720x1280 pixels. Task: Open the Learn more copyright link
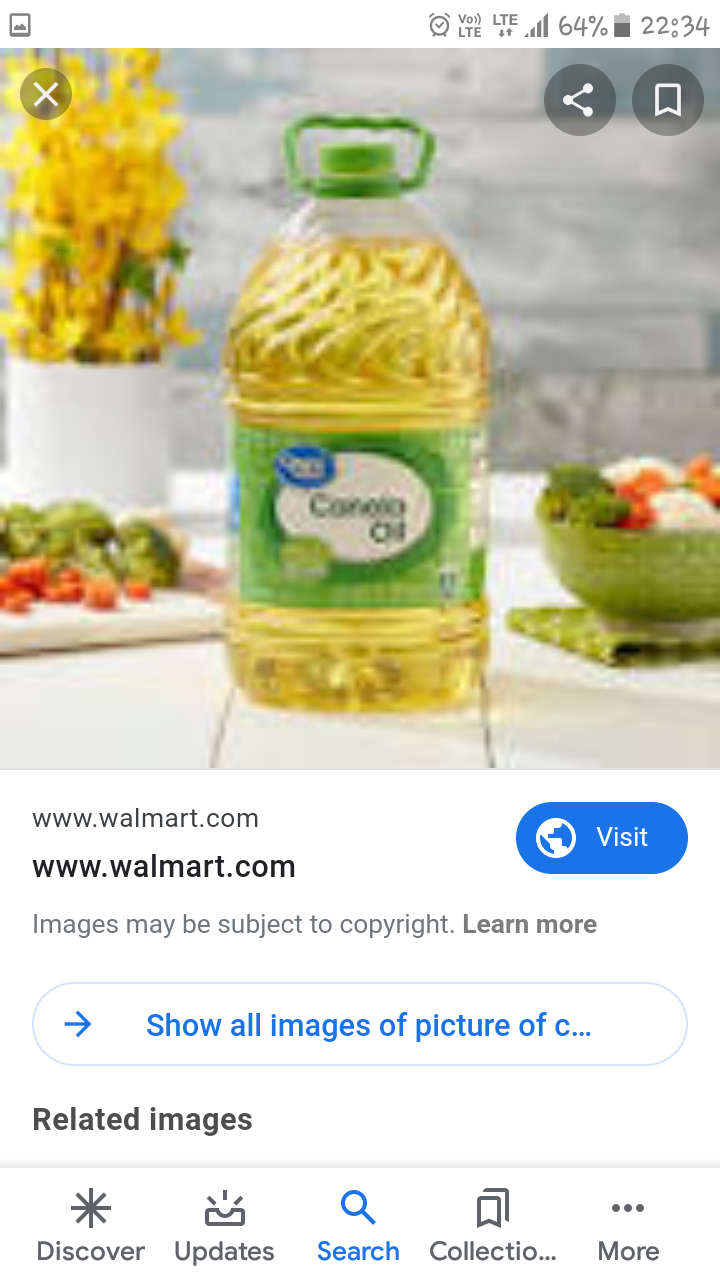[x=529, y=924]
